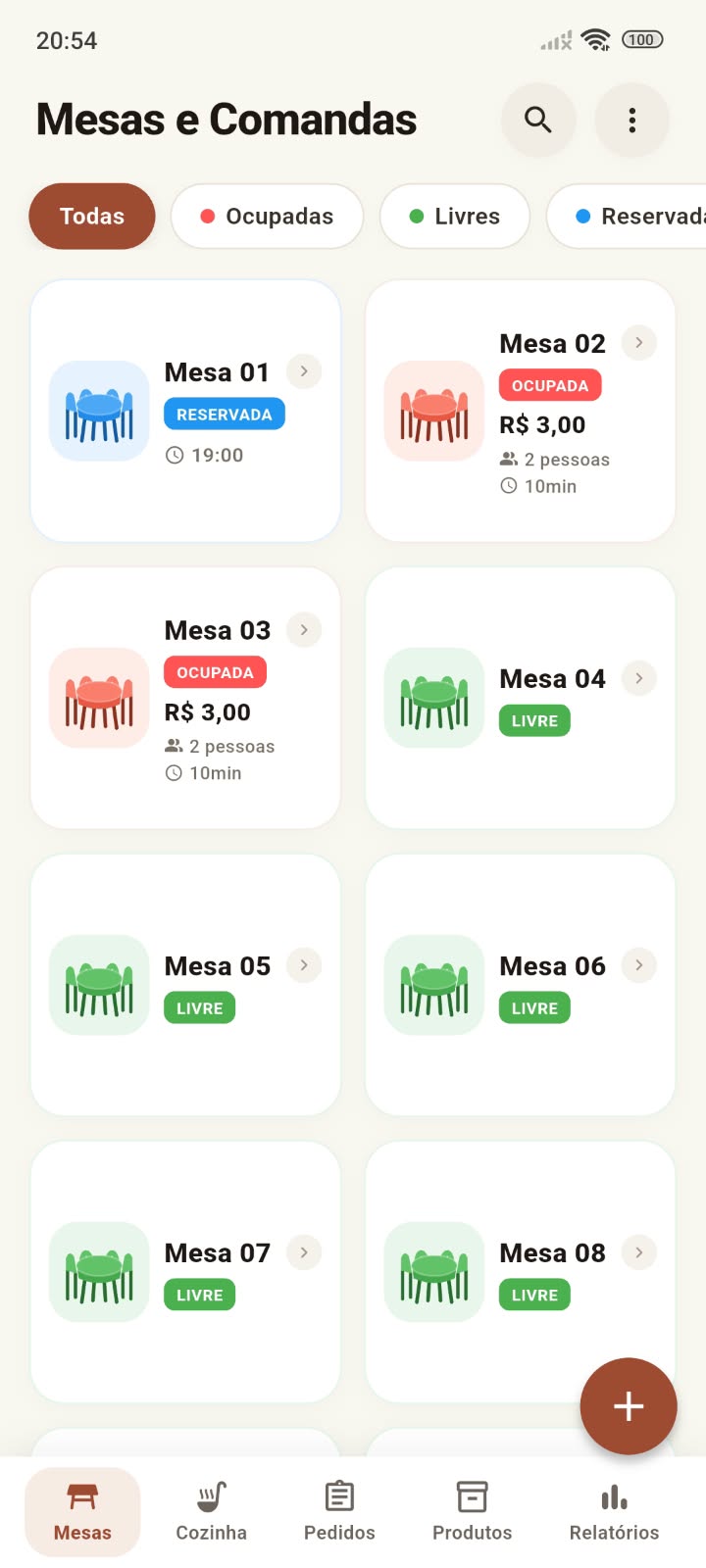Select the Mesas tab

(x=82, y=1512)
